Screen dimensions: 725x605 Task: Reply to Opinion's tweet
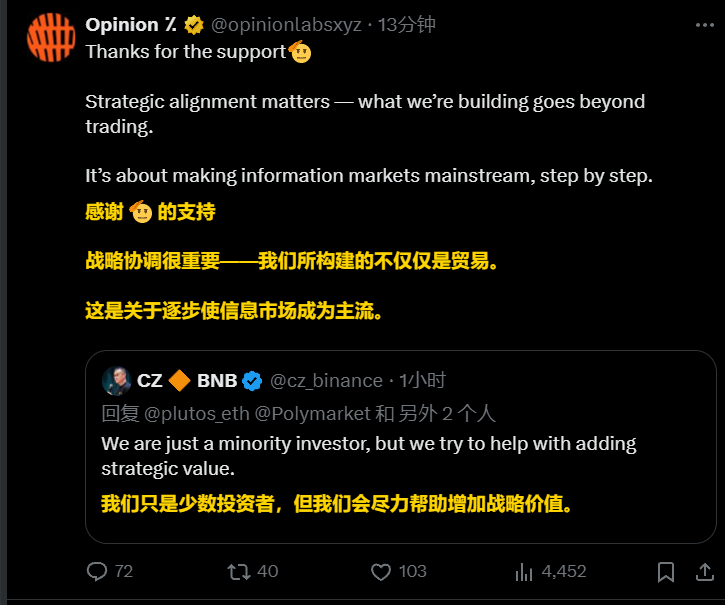point(97,571)
